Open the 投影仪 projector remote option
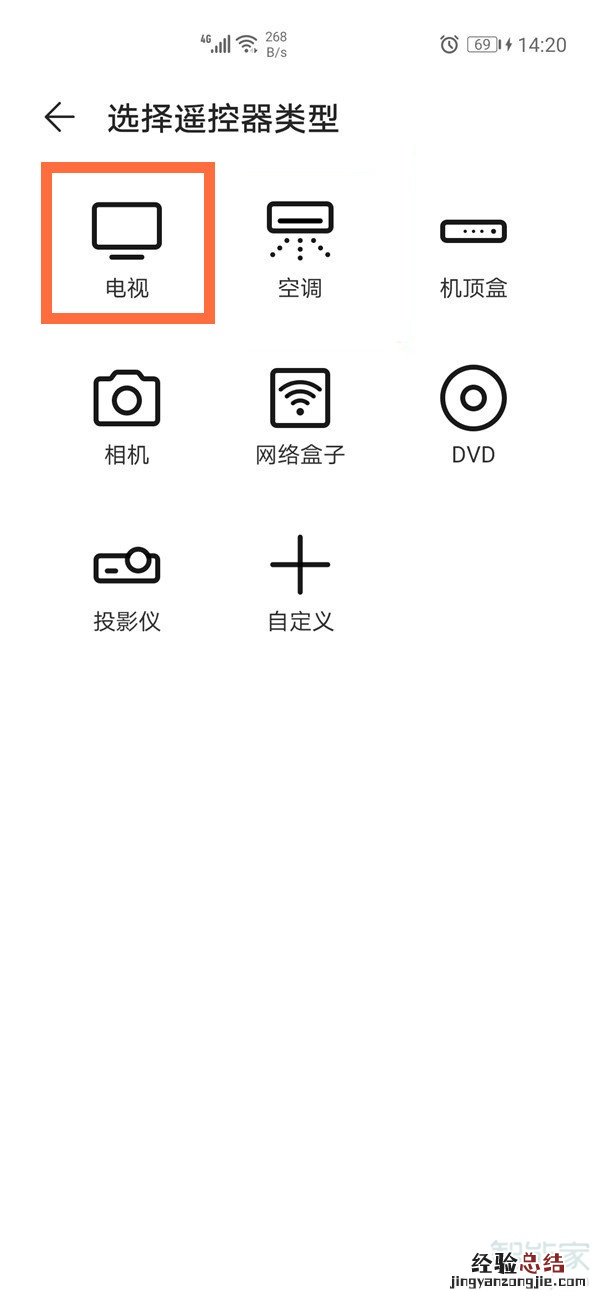 coord(127,579)
